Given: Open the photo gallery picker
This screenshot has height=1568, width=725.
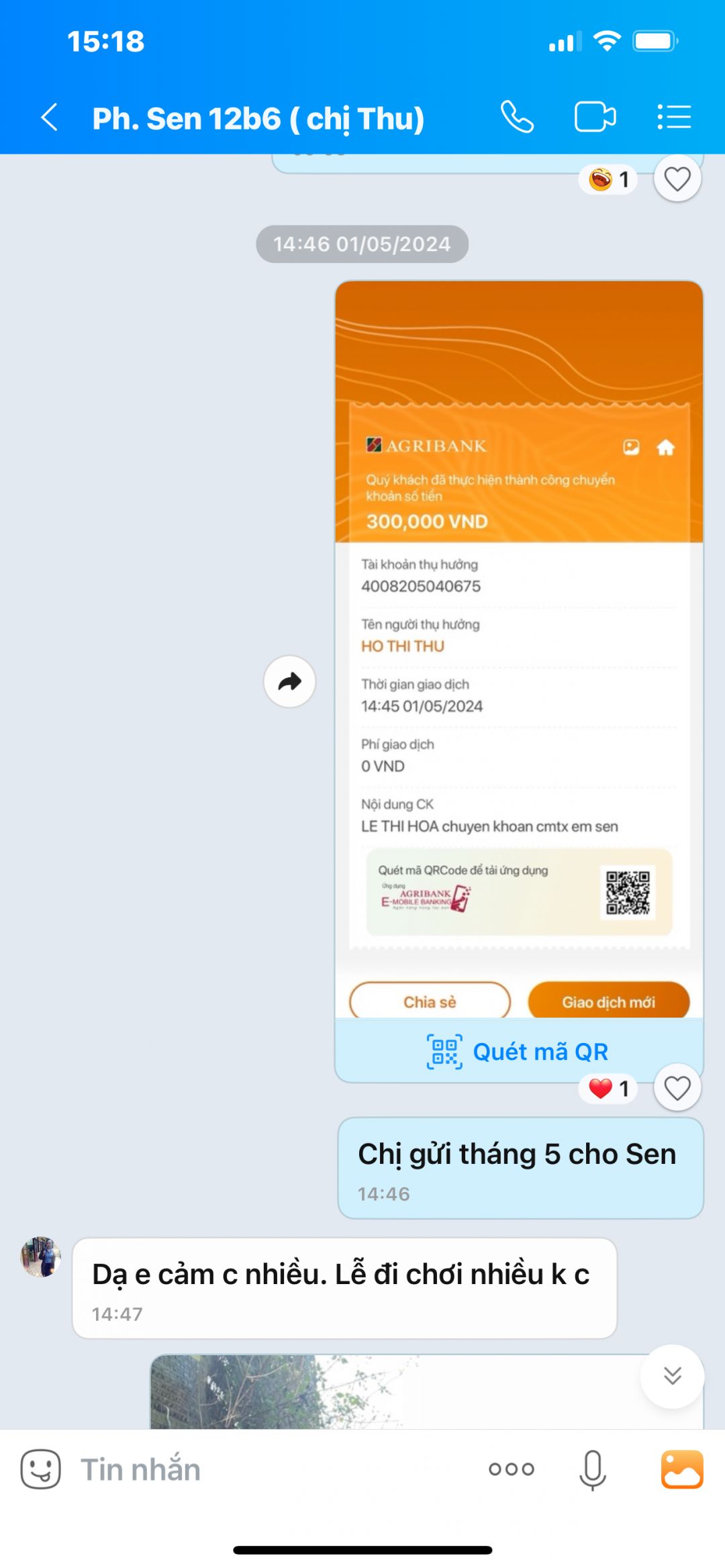Looking at the screenshot, I should [x=681, y=1469].
